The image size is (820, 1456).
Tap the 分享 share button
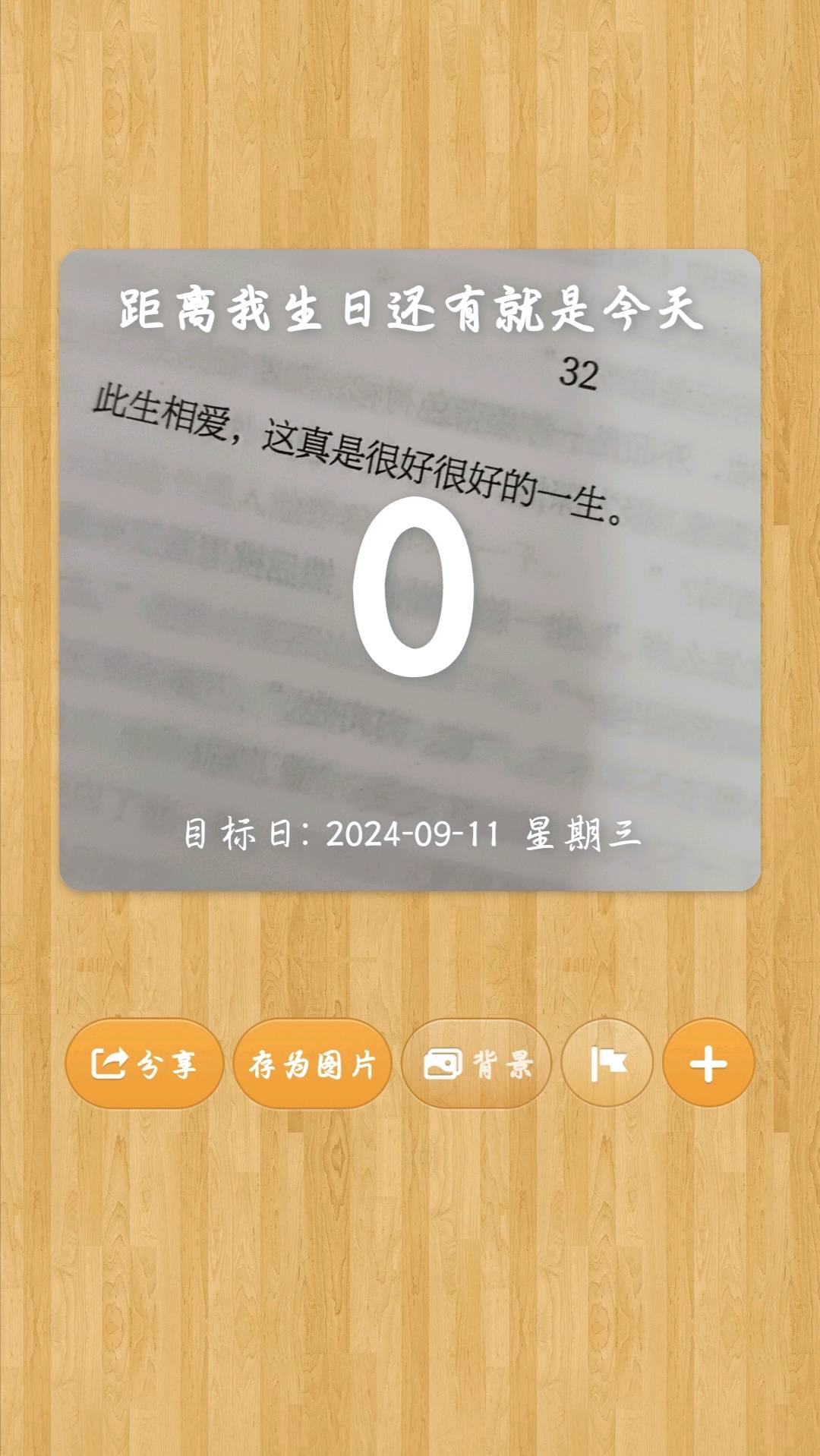[144, 1064]
